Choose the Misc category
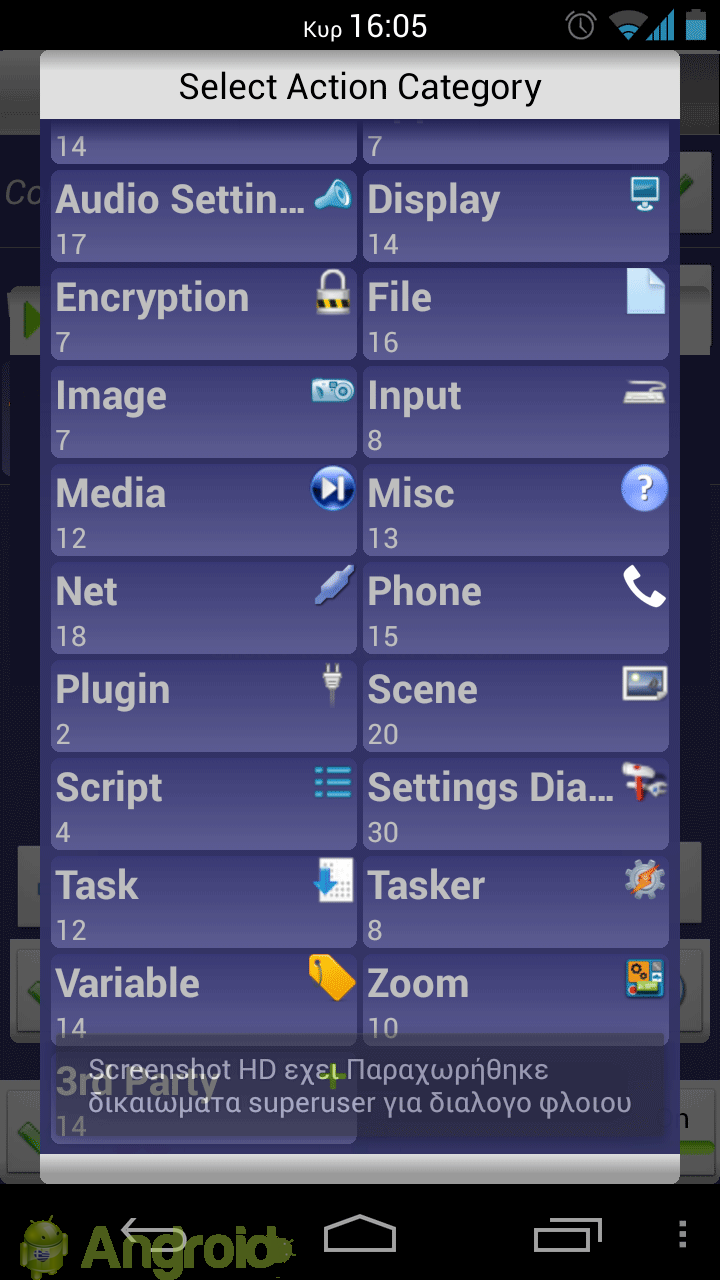 coord(515,510)
